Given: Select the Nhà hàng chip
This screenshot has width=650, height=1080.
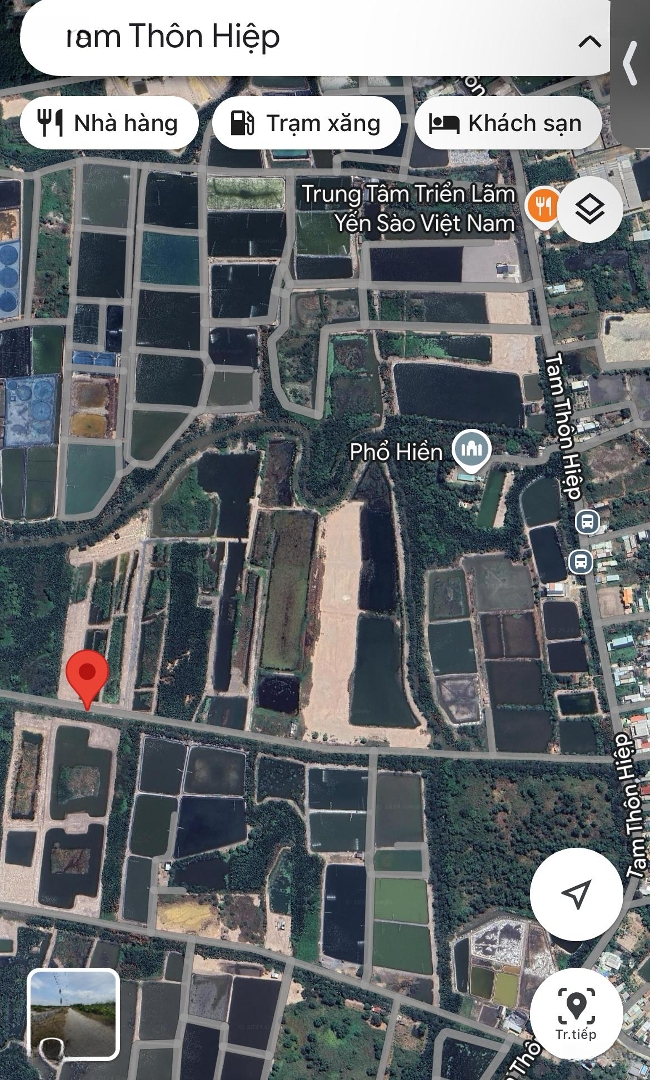Looking at the screenshot, I should 107,123.
